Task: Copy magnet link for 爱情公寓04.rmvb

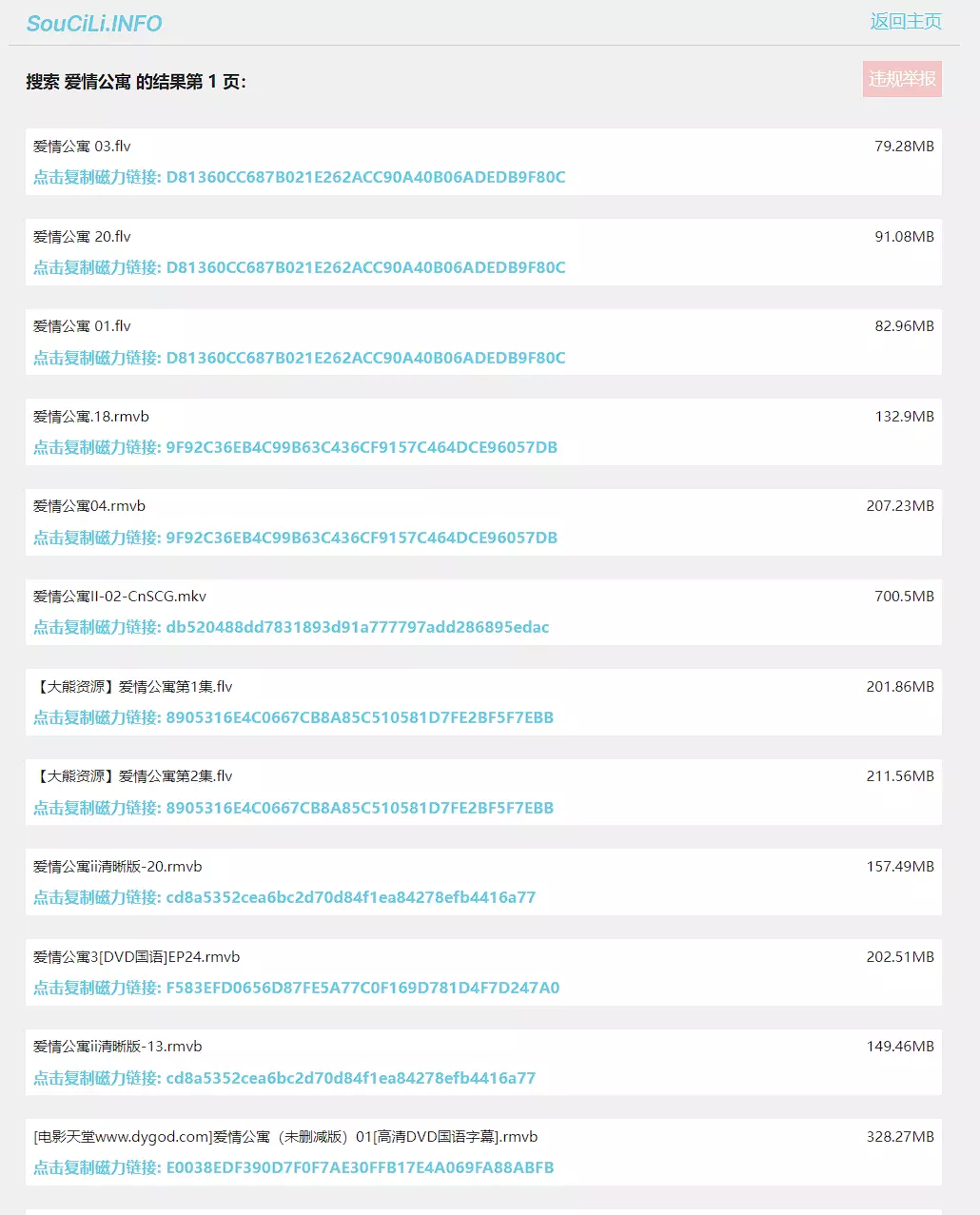Action: click(295, 538)
